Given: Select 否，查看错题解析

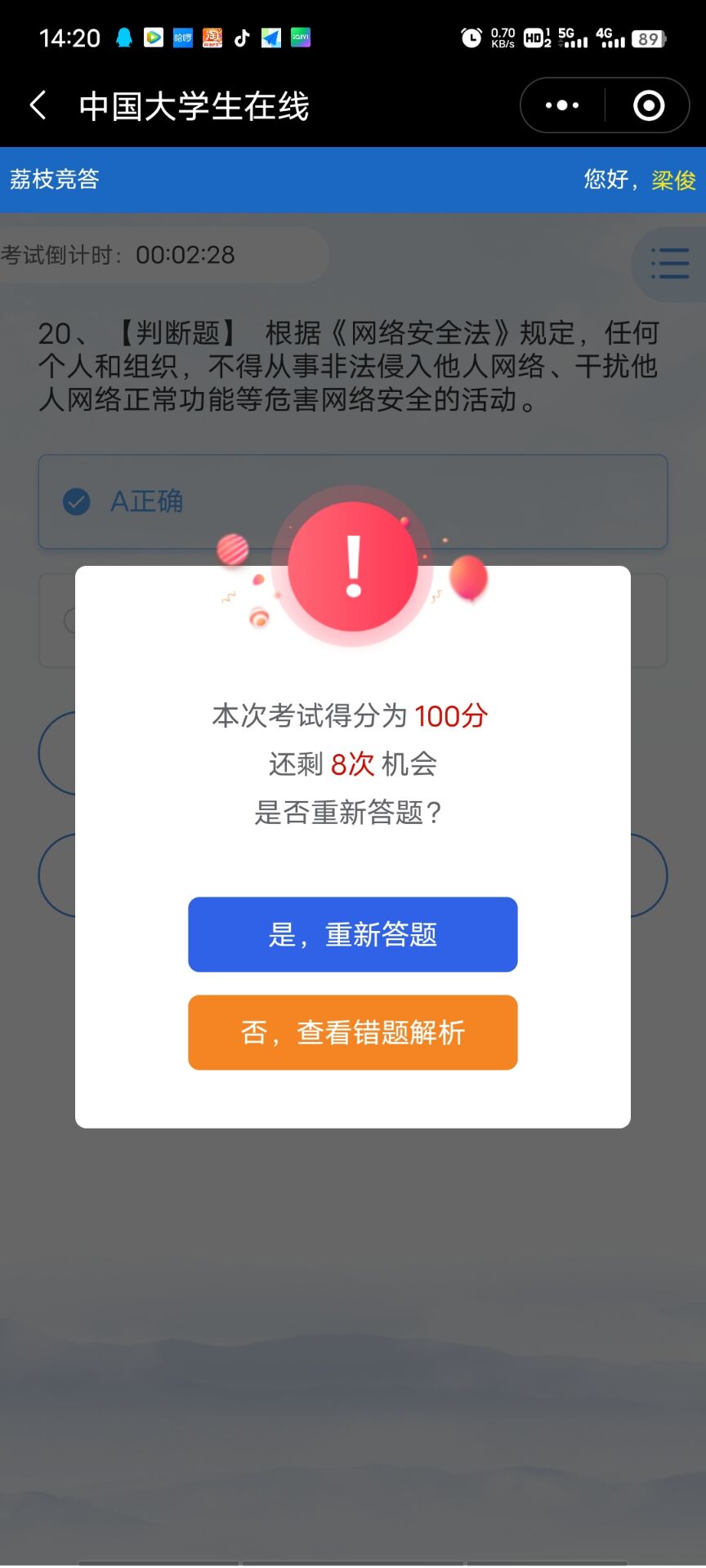Looking at the screenshot, I should coord(353,1032).
